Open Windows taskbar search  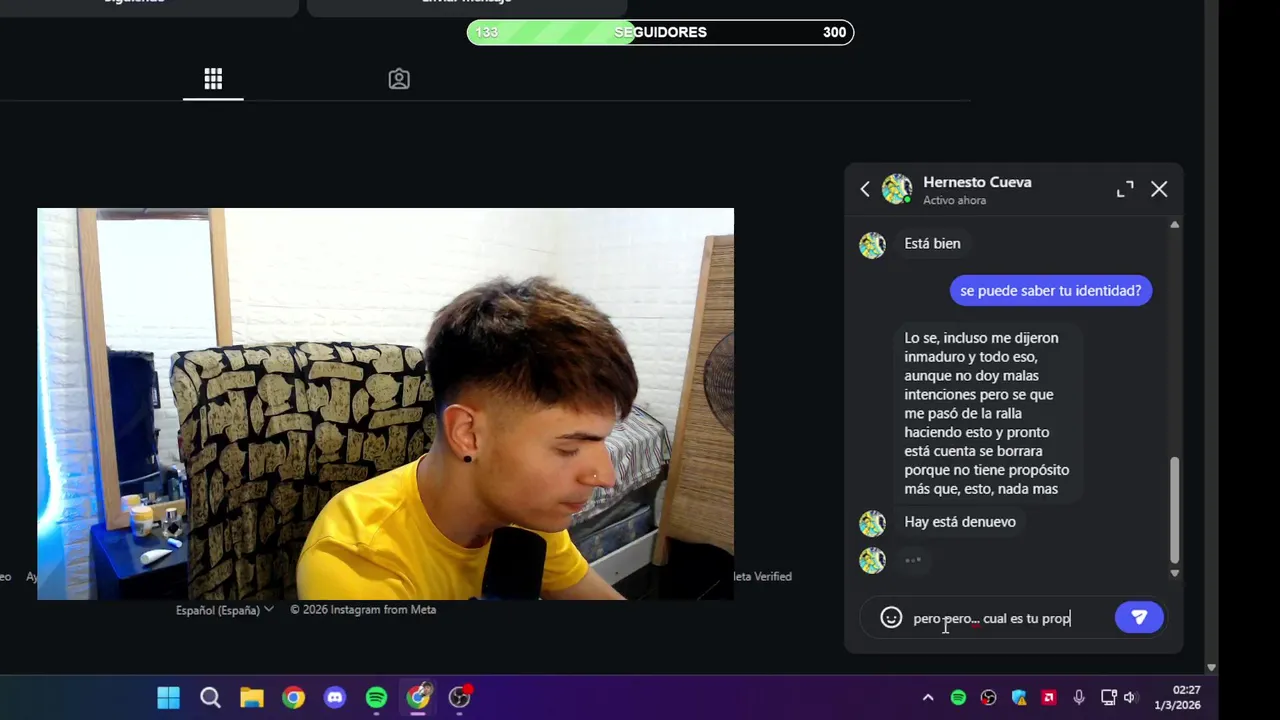210,698
